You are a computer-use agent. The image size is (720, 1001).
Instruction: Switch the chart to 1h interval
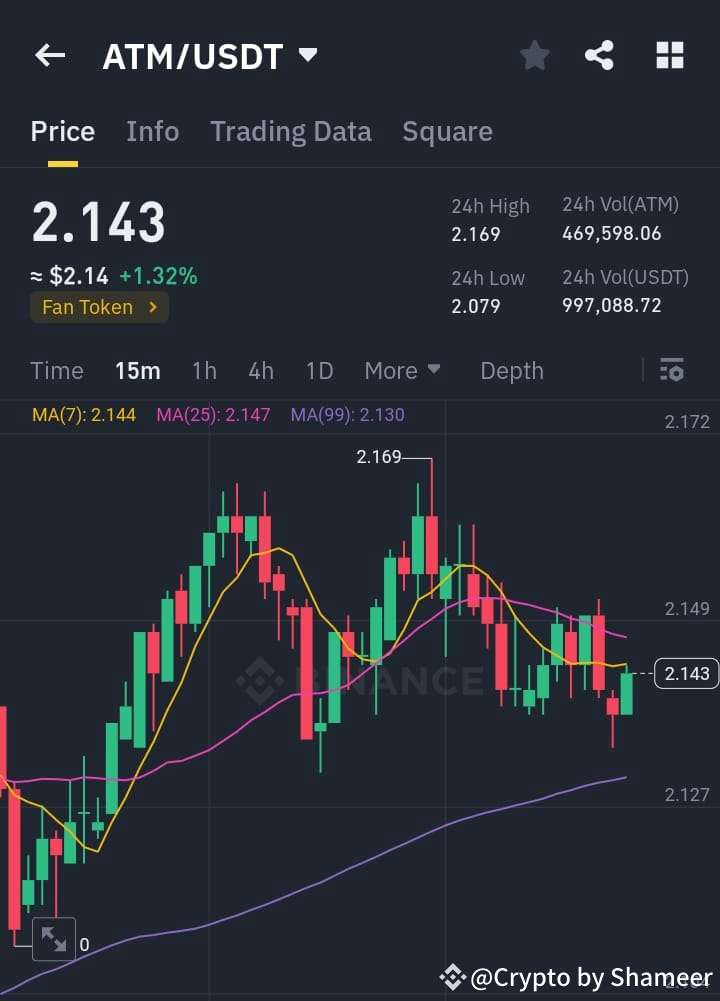click(204, 370)
